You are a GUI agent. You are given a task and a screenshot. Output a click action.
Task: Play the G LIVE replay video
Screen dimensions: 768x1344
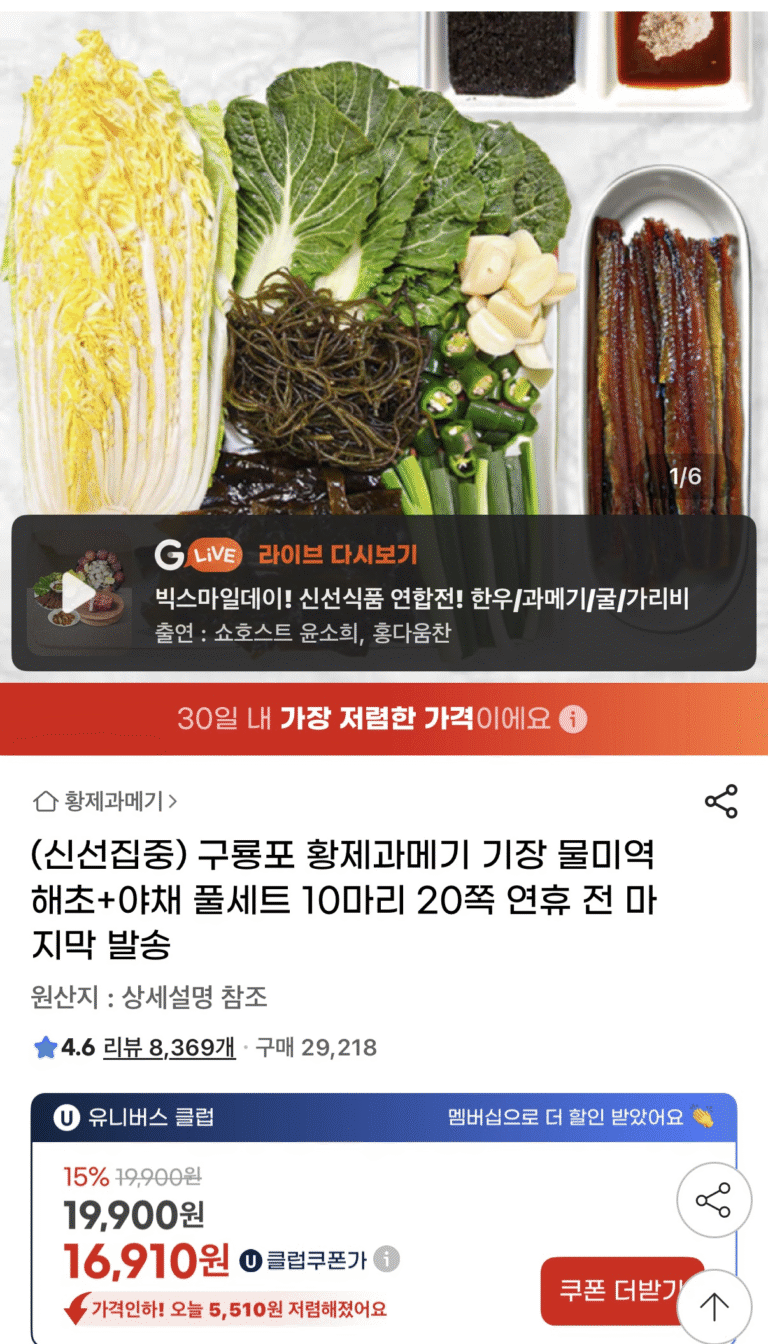pyautogui.click(x=78, y=594)
